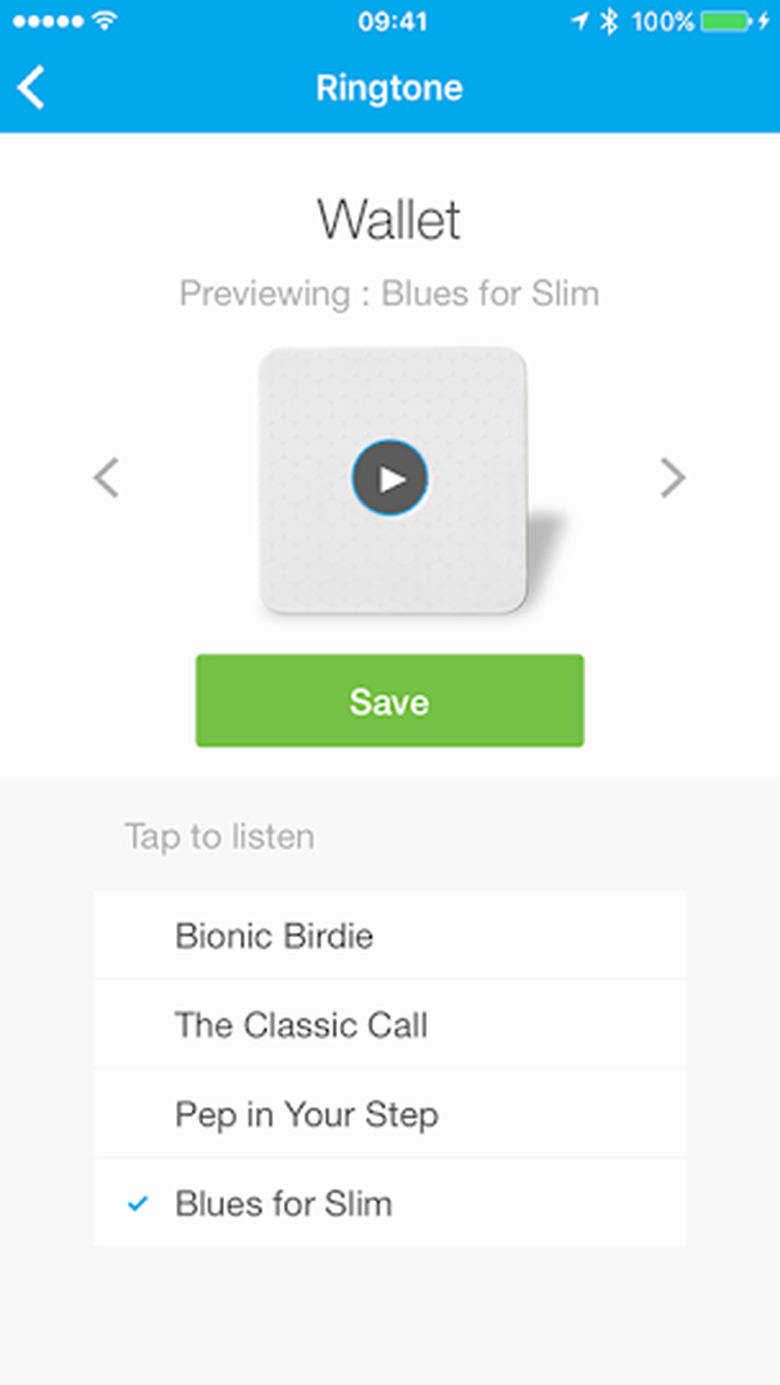Screen dimensions: 780x1385
Task: Choose Pep in Your Step ringtone
Action: pyautogui.click(x=389, y=1114)
